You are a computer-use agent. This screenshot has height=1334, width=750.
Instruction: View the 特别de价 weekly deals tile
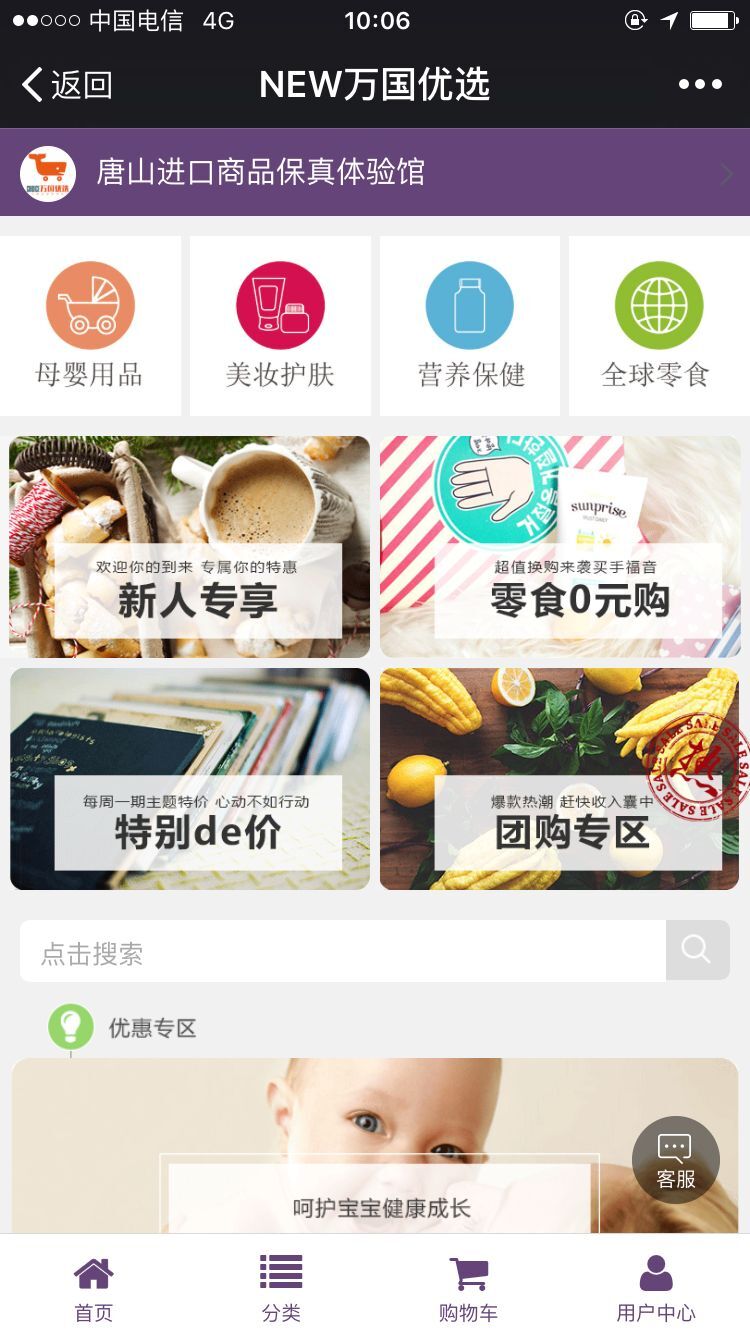pyautogui.click(x=190, y=779)
